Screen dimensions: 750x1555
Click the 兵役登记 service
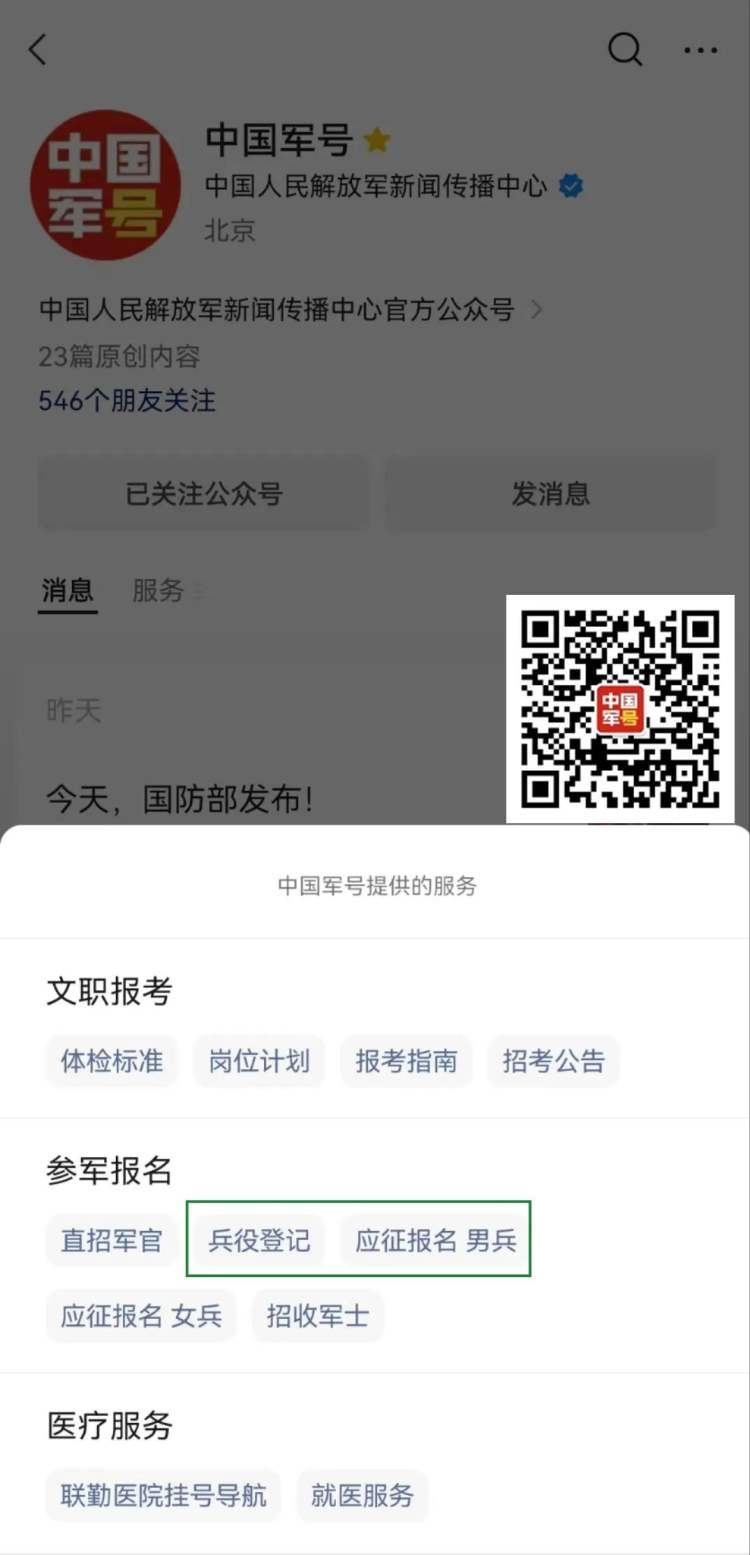(258, 1240)
